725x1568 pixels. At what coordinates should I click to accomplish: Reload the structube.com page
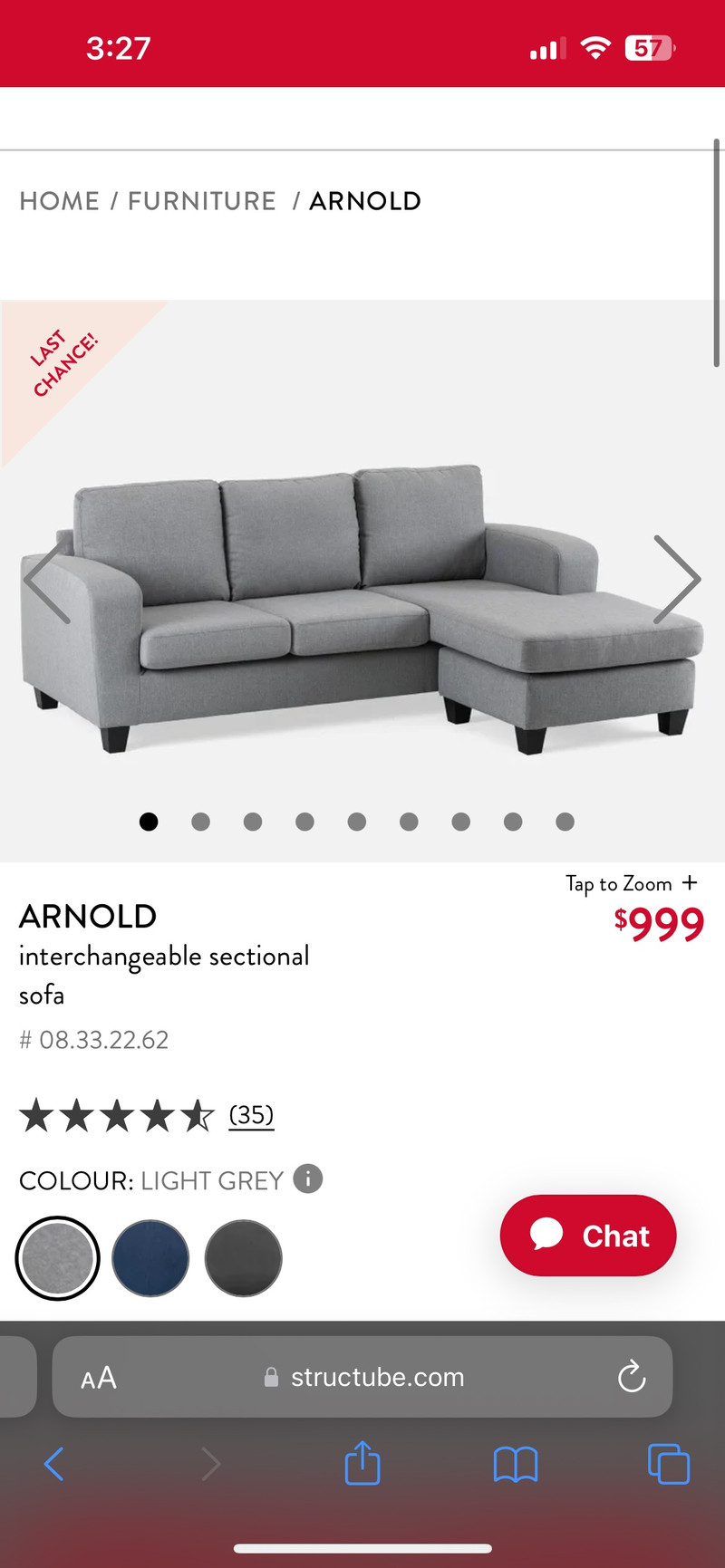tap(632, 1377)
